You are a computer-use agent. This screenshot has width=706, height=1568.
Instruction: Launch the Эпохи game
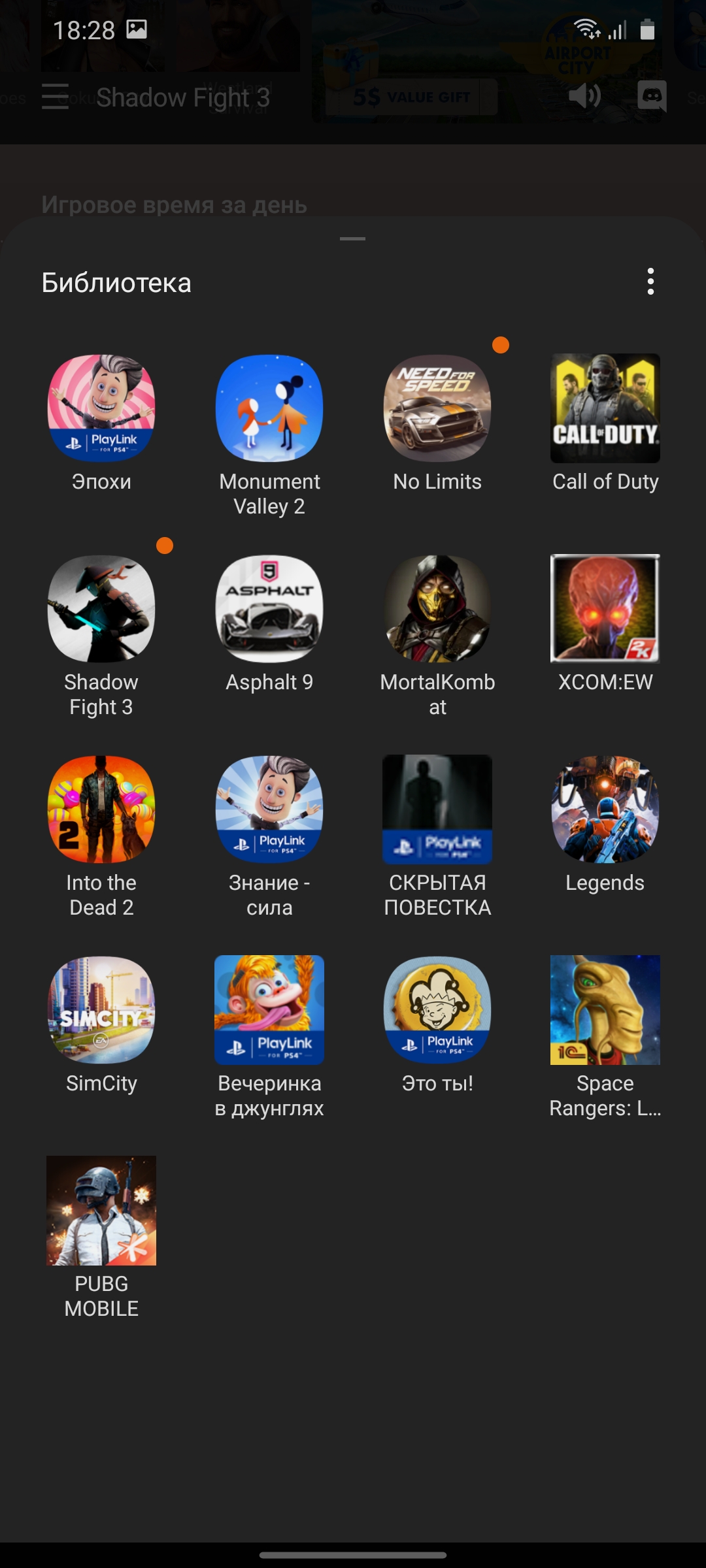(x=101, y=408)
